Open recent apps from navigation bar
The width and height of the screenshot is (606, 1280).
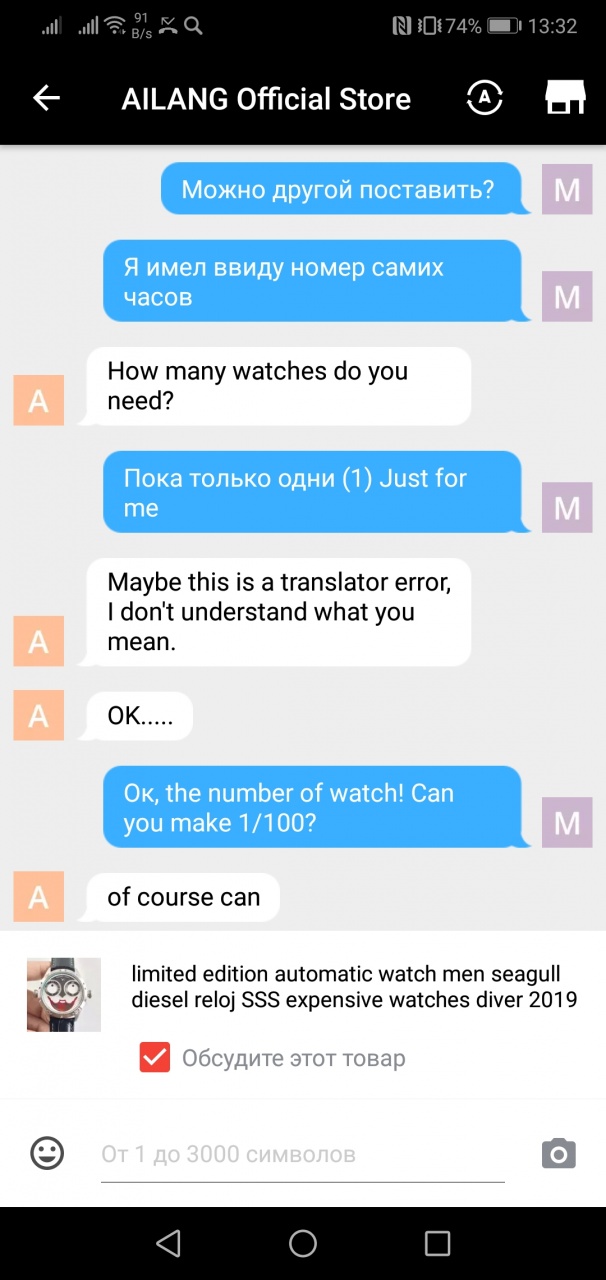pyautogui.click(x=437, y=1243)
